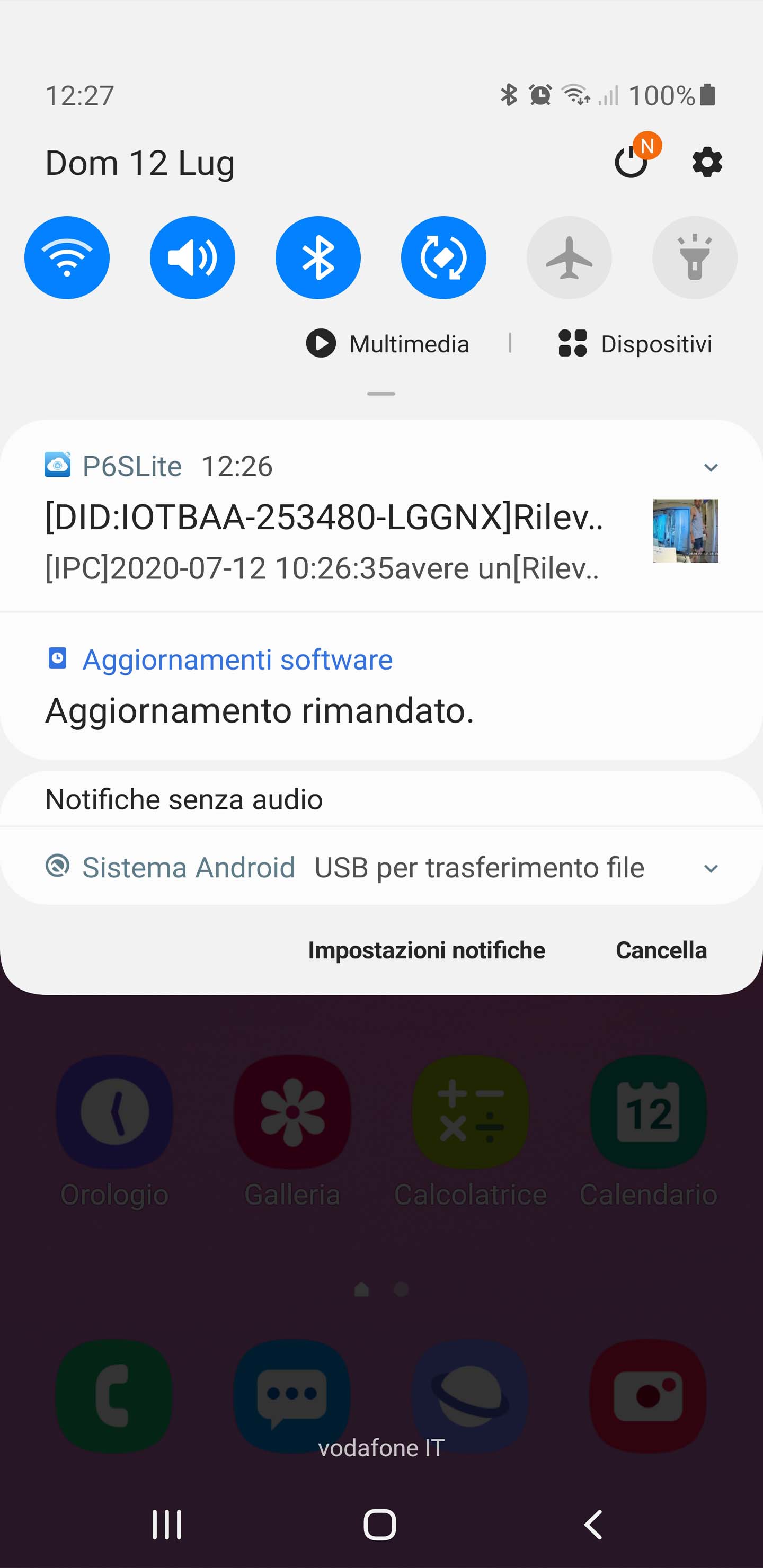The width and height of the screenshot is (763, 1568).
Task: Turn on the flashlight
Action: [694, 257]
